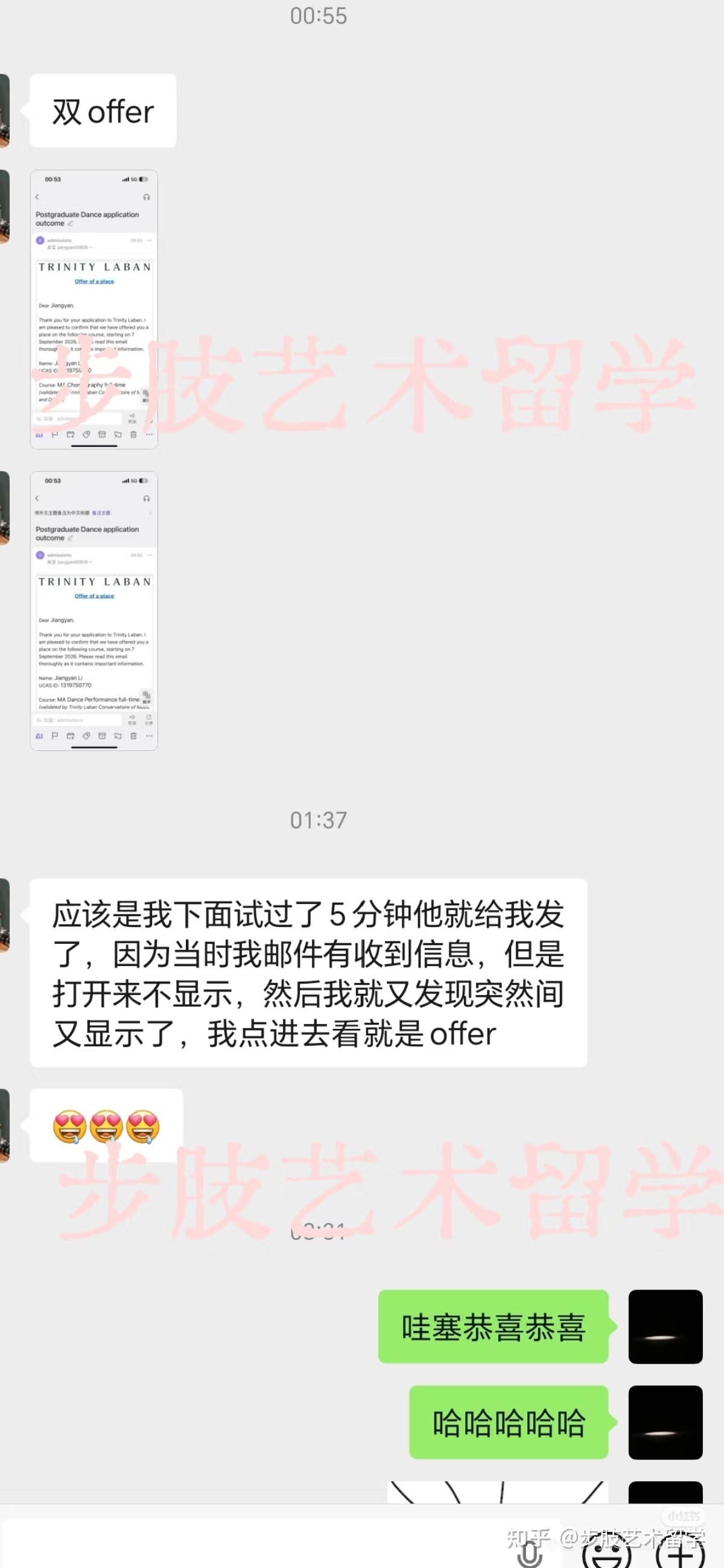Open the MA Dance Performance offer screenshot
The height and width of the screenshot is (1568, 724).
pos(94,610)
